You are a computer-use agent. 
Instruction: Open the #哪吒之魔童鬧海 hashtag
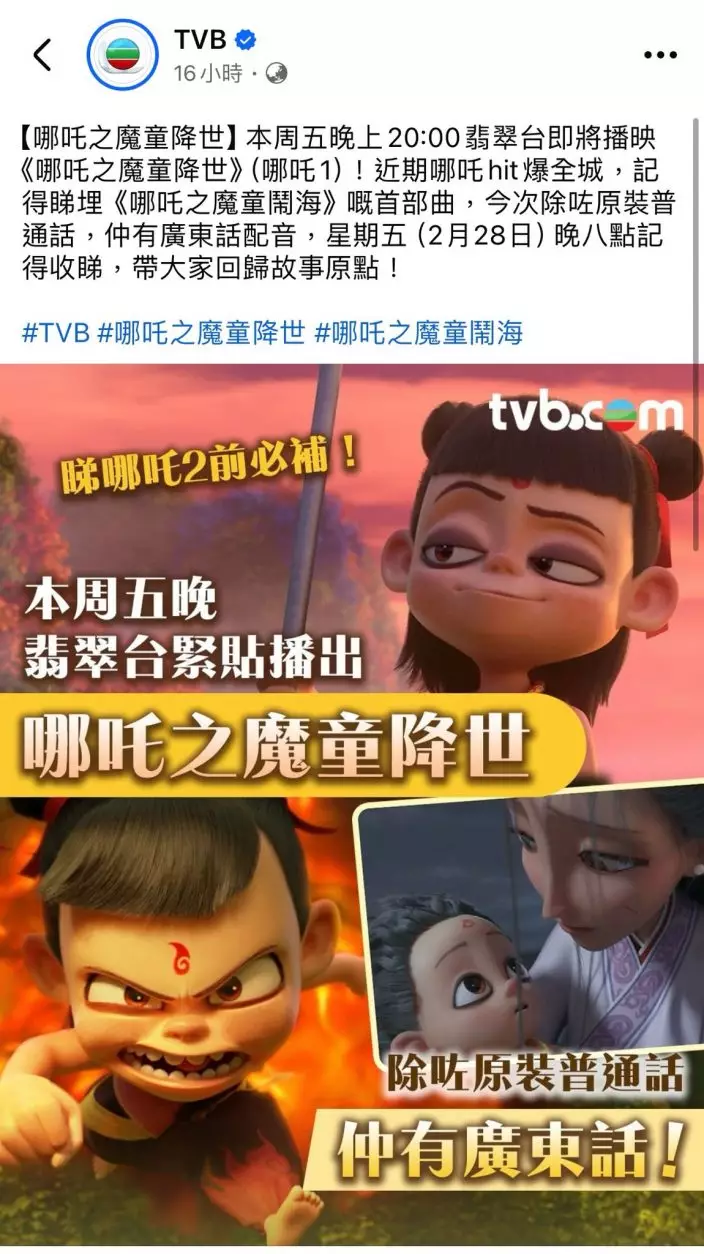click(418, 333)
